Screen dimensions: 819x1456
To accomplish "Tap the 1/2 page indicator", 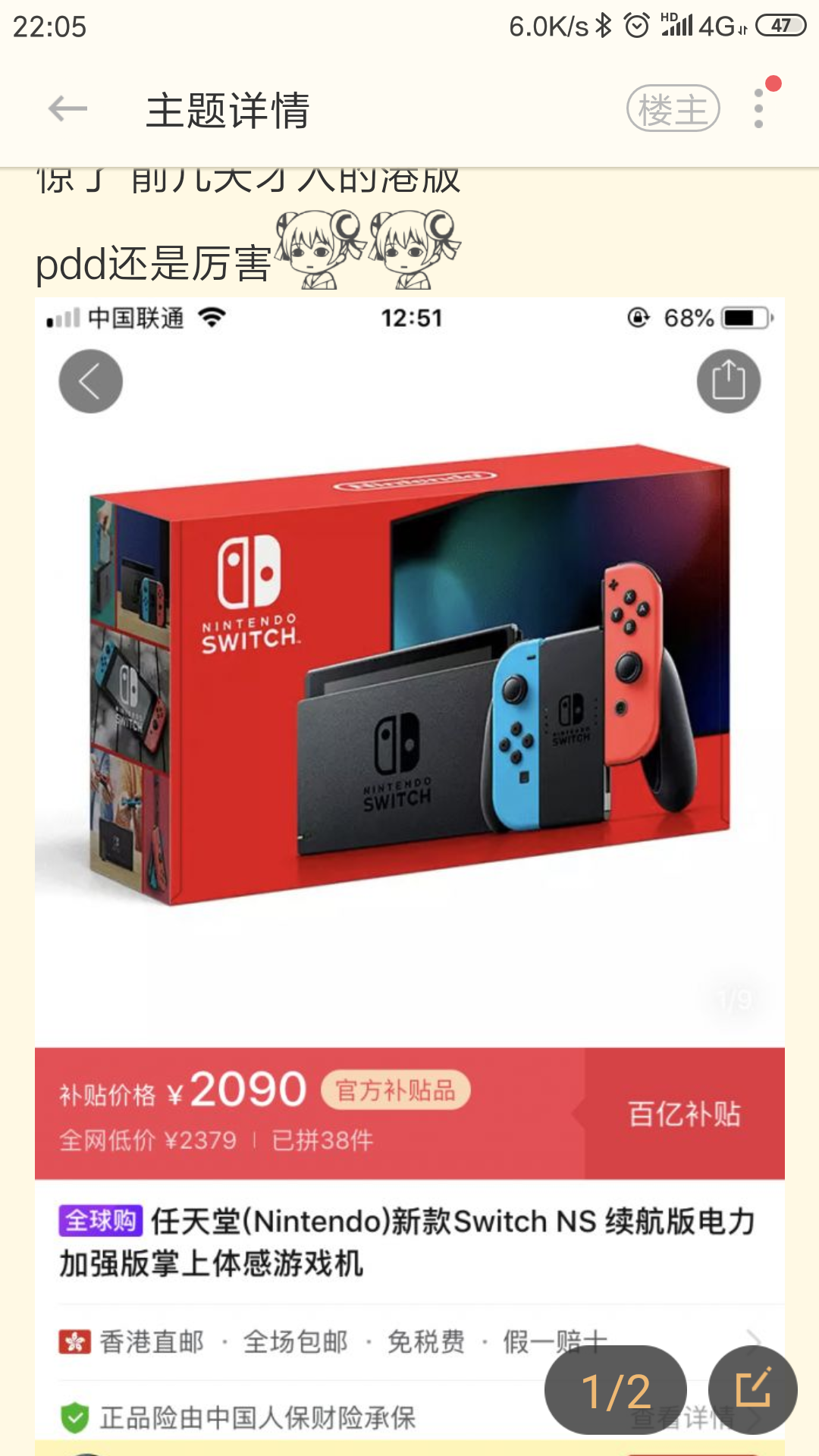I will click(x=616, y=1390).
